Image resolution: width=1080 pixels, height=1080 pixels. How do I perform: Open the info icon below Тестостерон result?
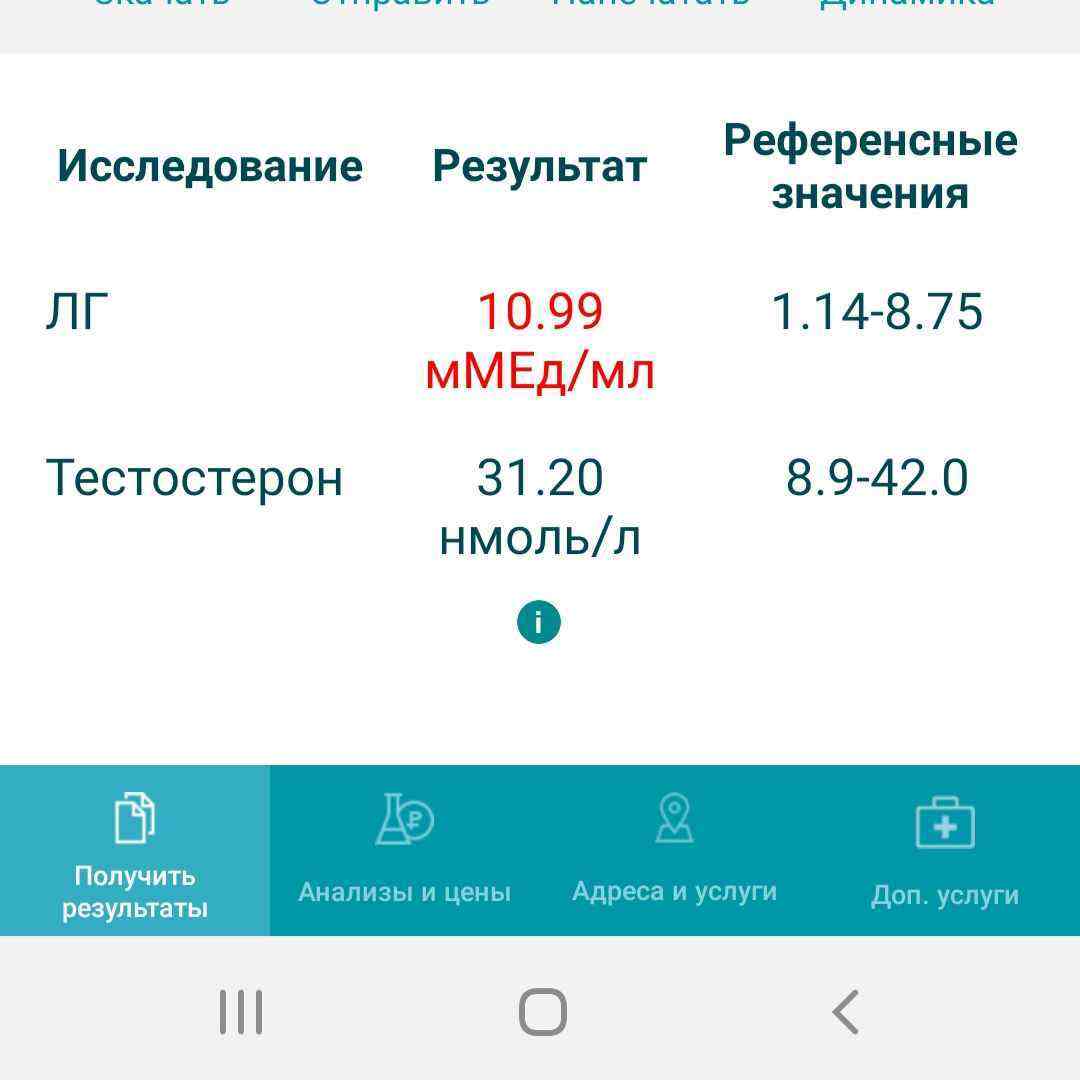click(539, 622)
